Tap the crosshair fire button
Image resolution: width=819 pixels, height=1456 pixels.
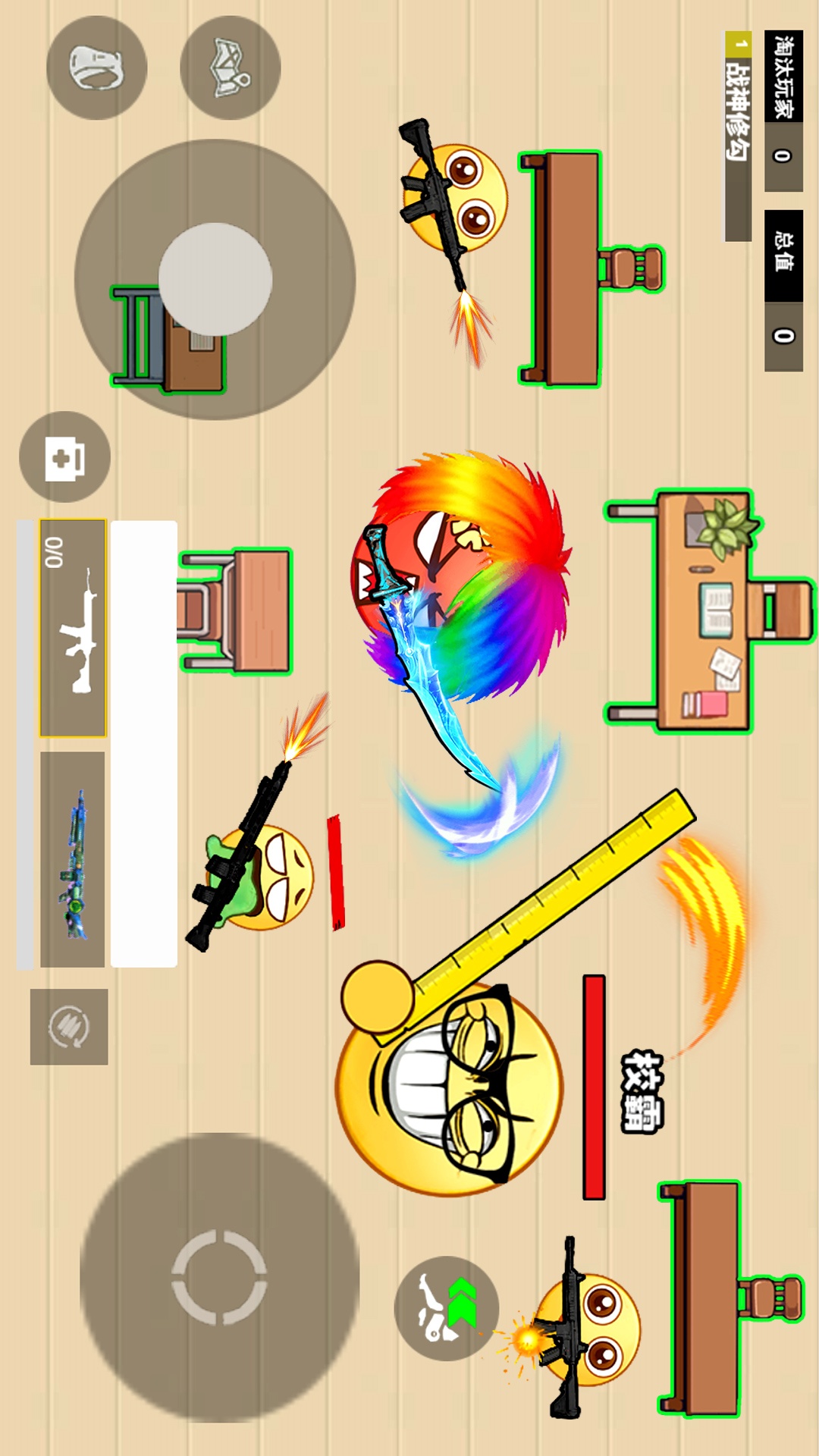click(219, 1277)
